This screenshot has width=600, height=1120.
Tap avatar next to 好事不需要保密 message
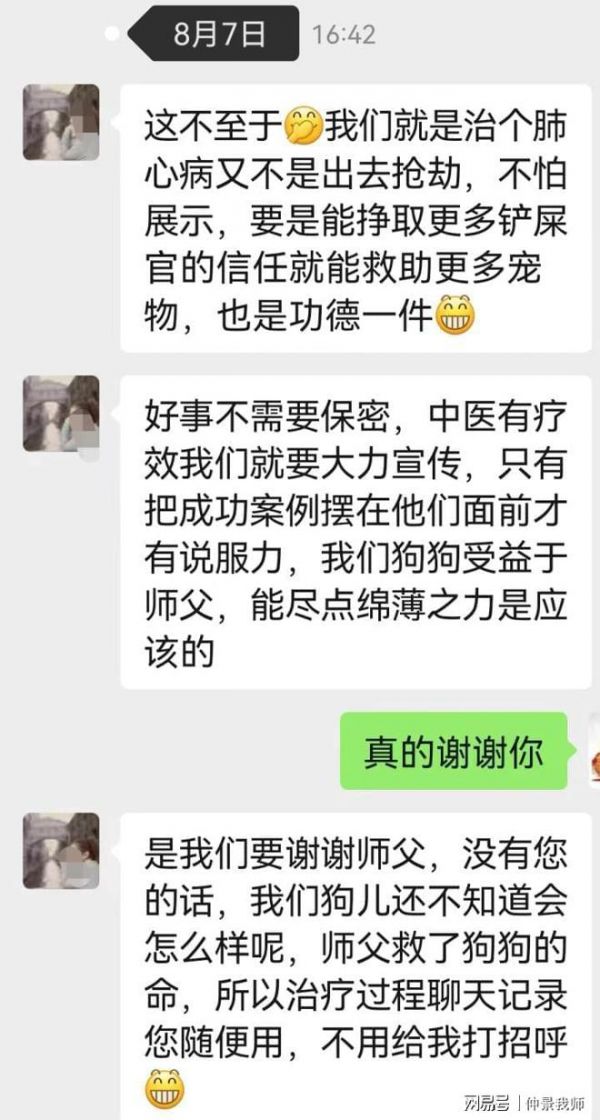(61, 414)
